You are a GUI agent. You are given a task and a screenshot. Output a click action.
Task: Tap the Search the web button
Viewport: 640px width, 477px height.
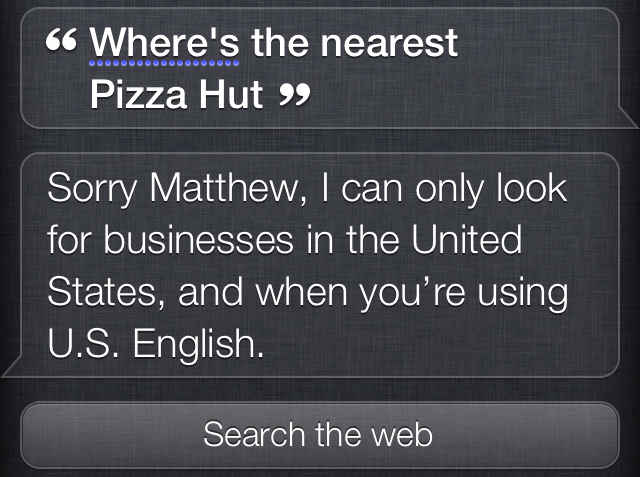[318, 435]
